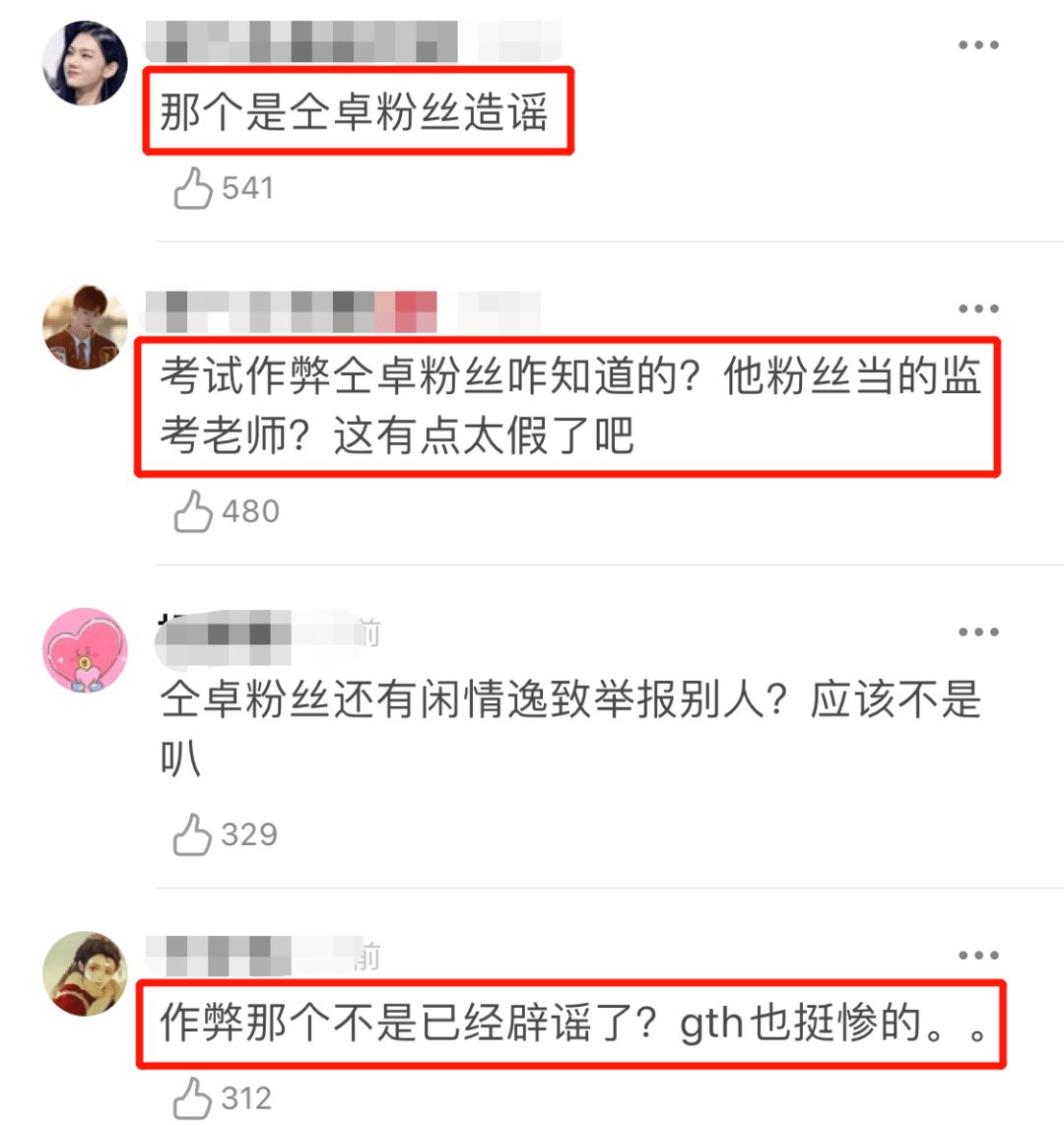
Task: Open avatar of the "gth也挺惨的" commenter
Action: 86,973
